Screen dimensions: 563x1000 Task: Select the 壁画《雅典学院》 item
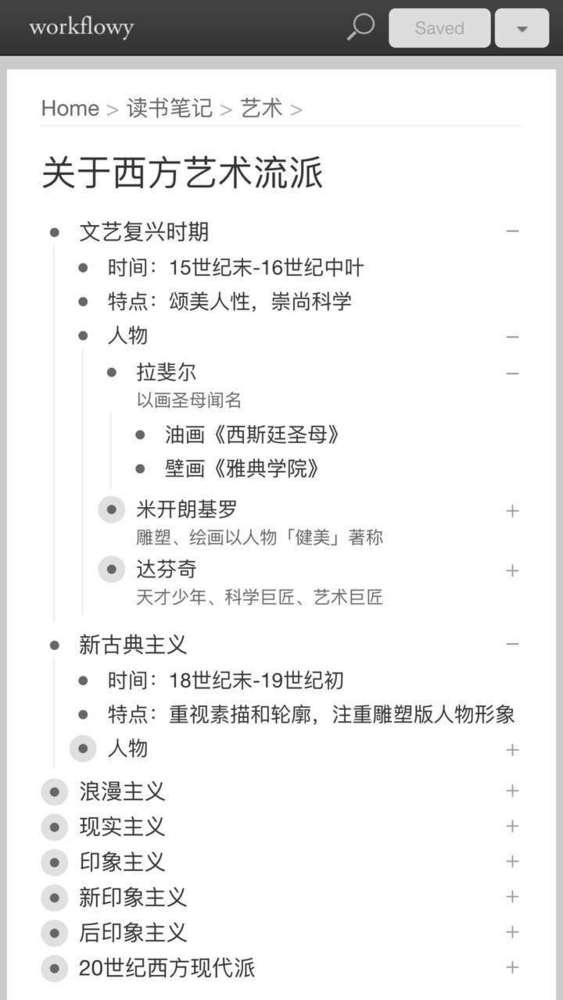point(241,470)
